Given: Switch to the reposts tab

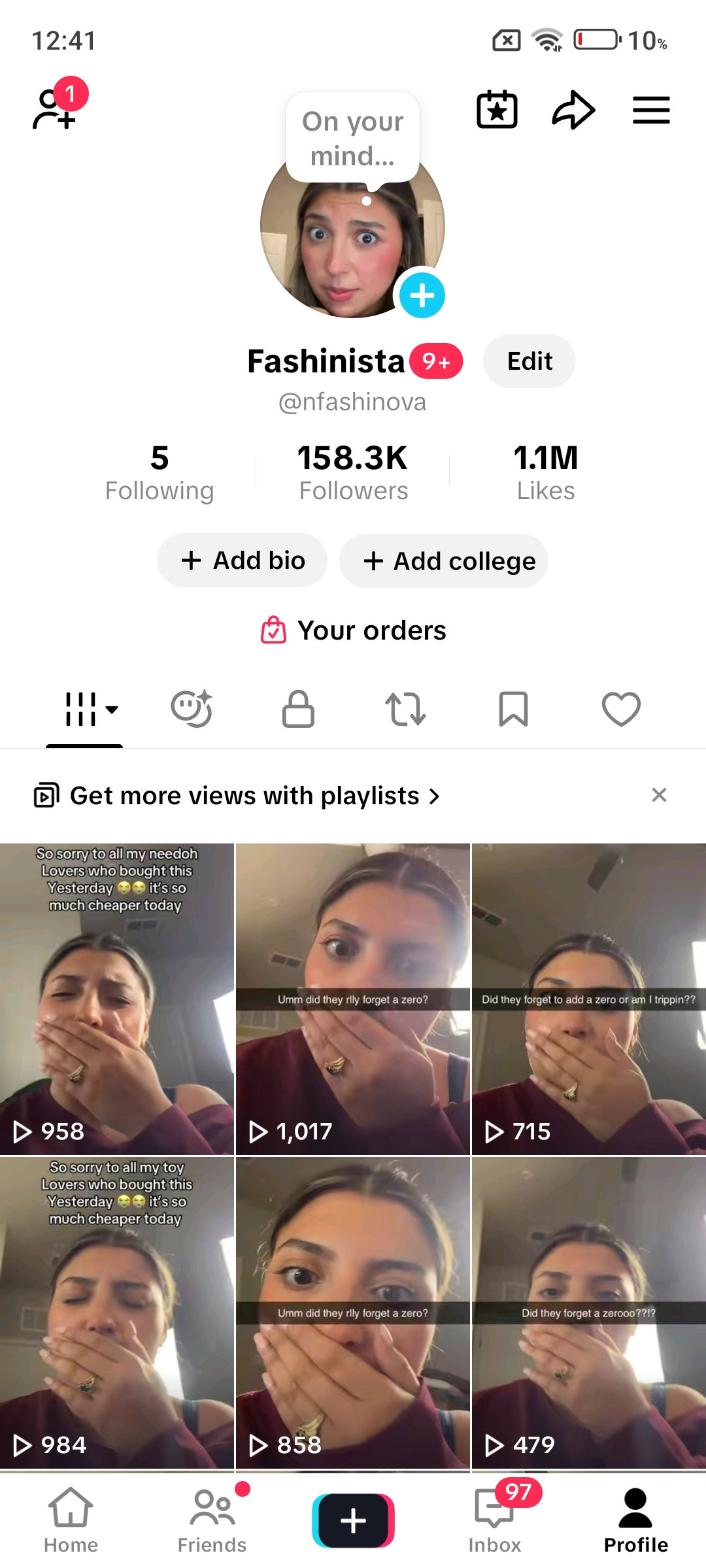Looking at the screenshot, I should [405, 709].
